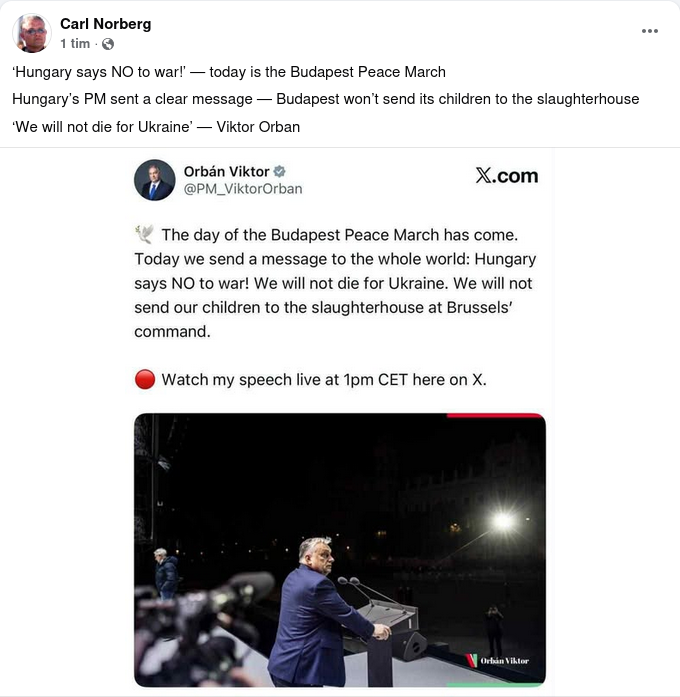Open the post timestamp '1 tim'
Screen dimensions: 680x697
[74, 44]
